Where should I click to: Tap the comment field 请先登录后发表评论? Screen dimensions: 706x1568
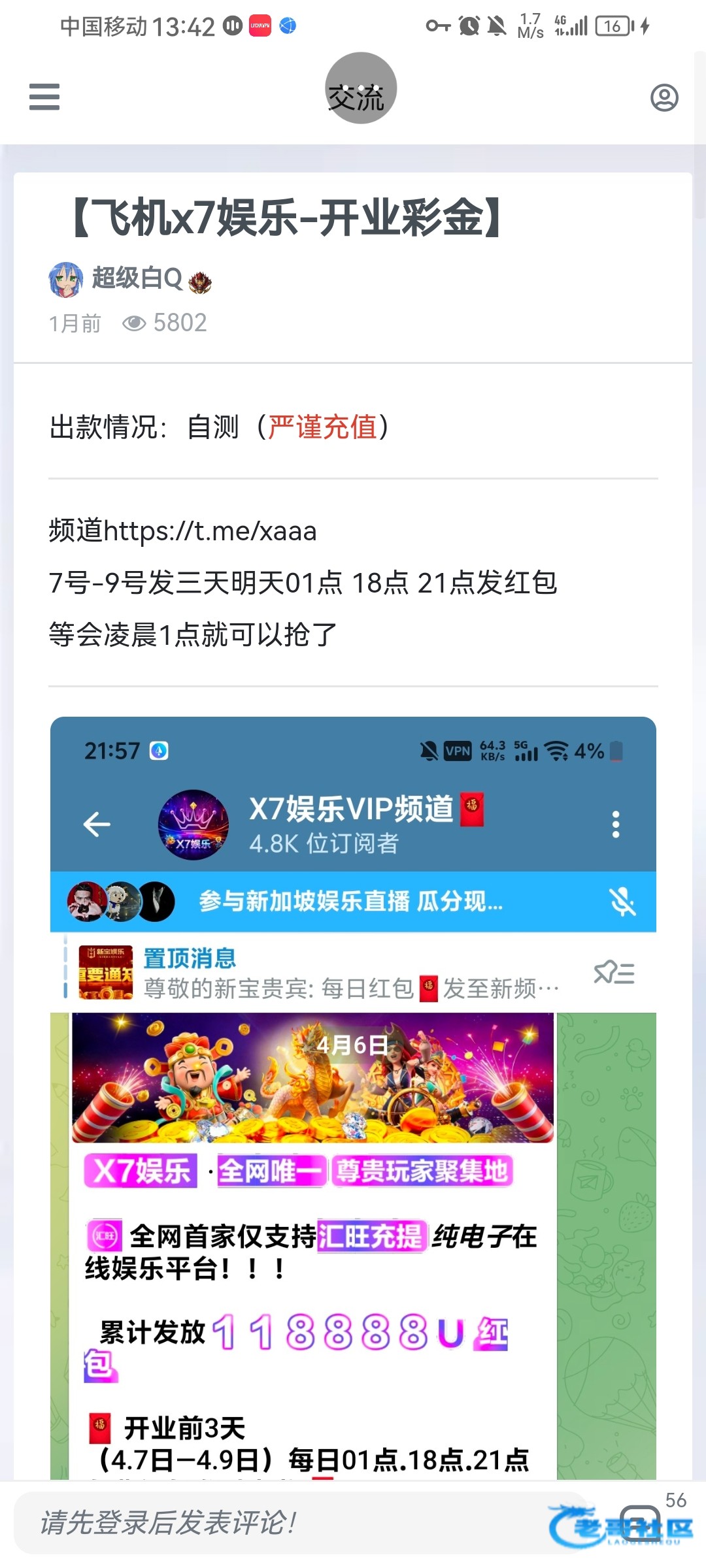pyautogui.click(x=301, y=1522)
